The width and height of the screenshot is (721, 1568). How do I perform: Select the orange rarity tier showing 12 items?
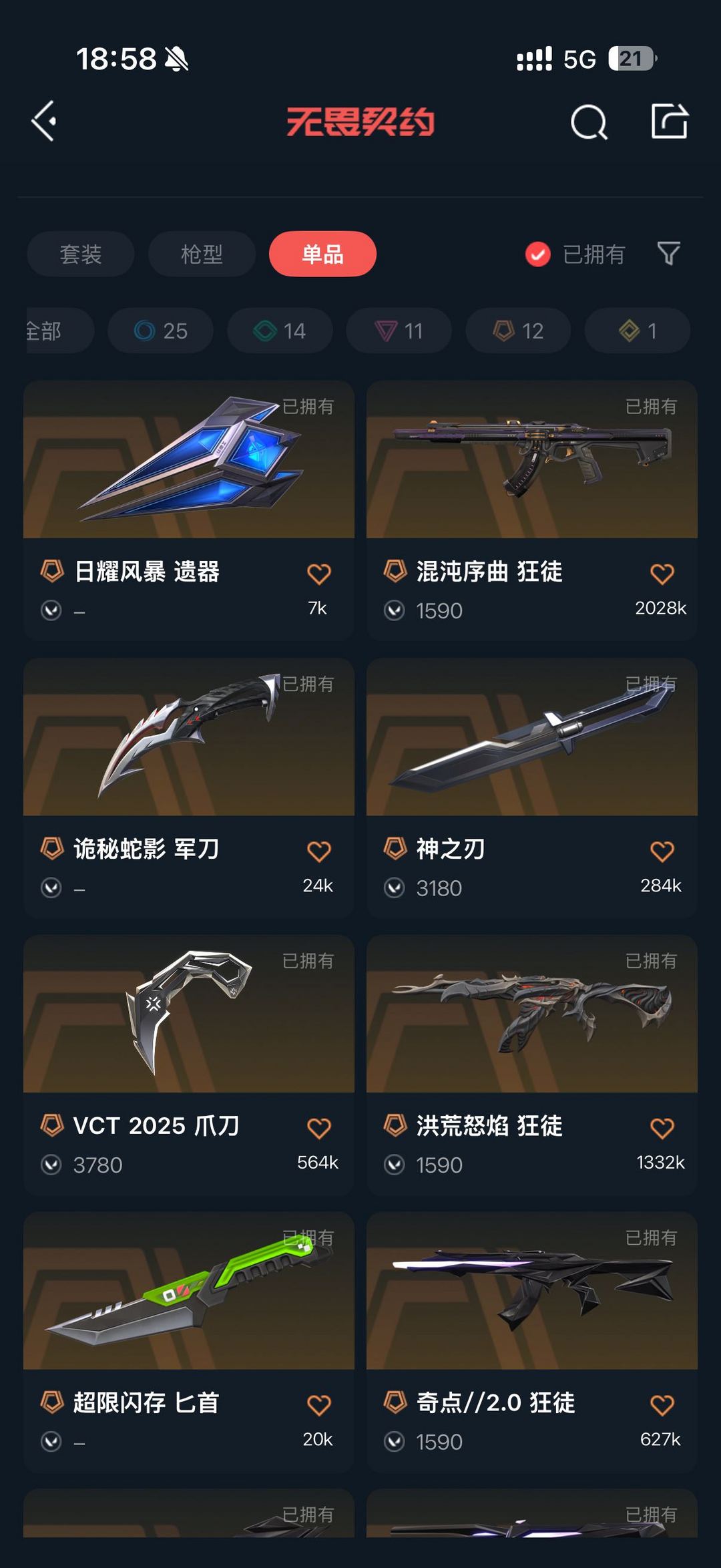click(x=517, y=330)
